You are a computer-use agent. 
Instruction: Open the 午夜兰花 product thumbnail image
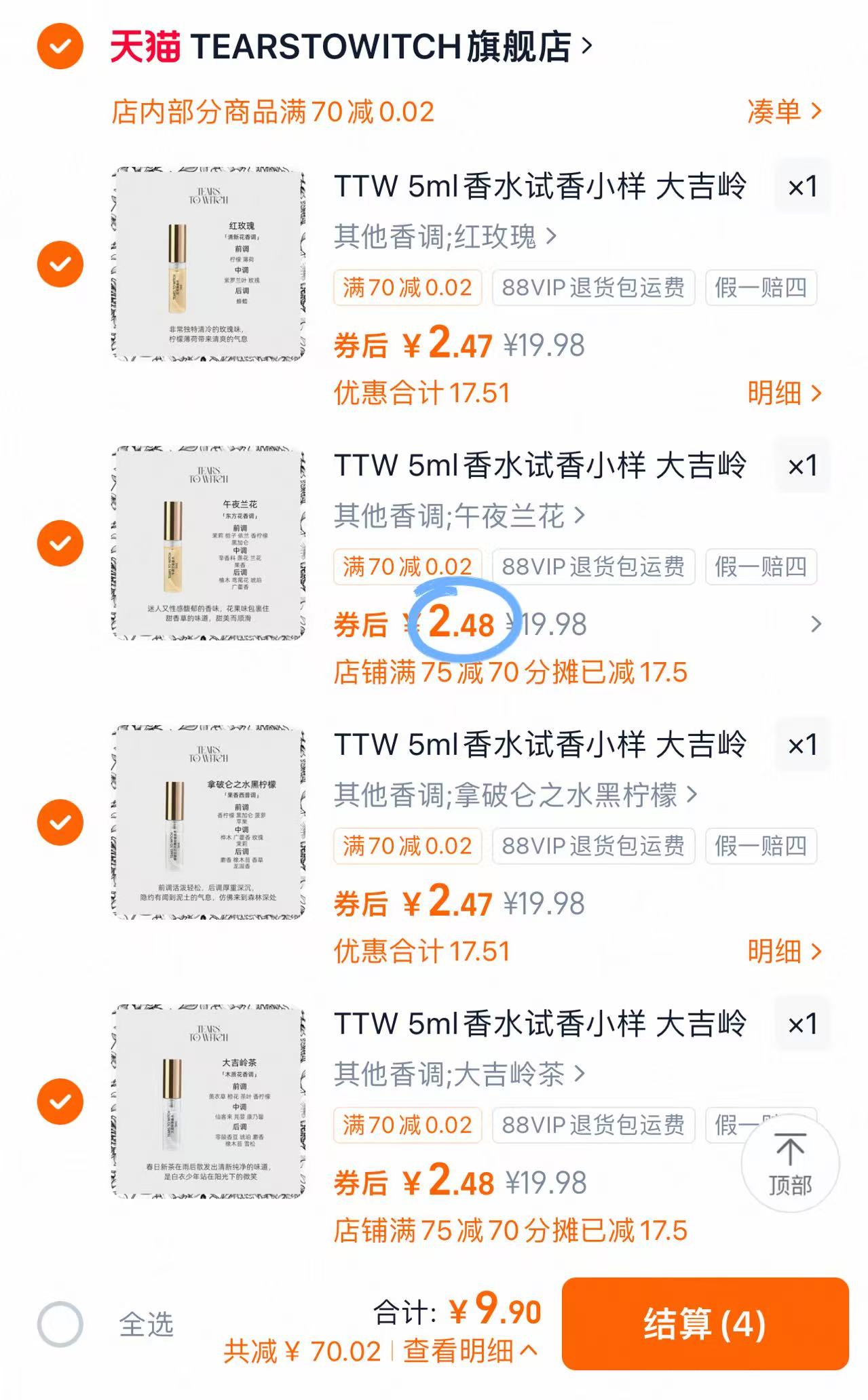tap(207, 543)
